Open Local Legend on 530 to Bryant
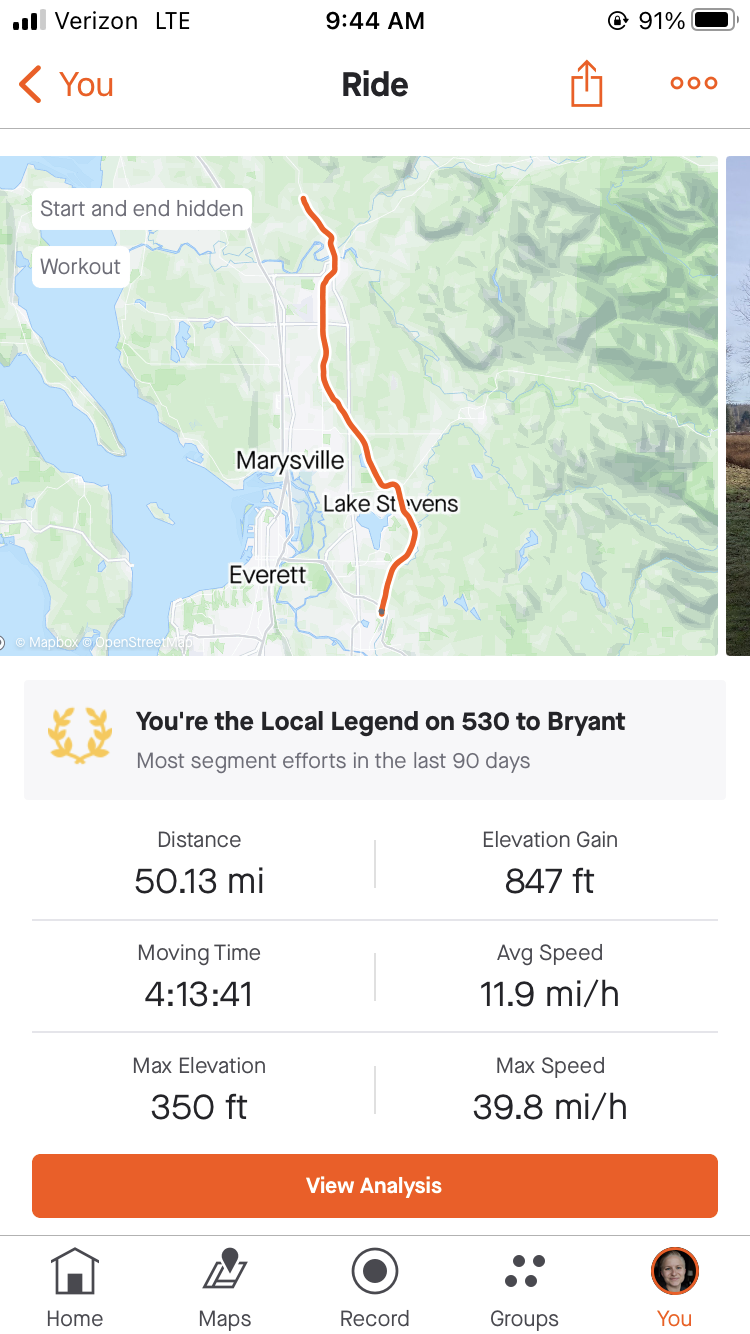 tap(375, 740)
